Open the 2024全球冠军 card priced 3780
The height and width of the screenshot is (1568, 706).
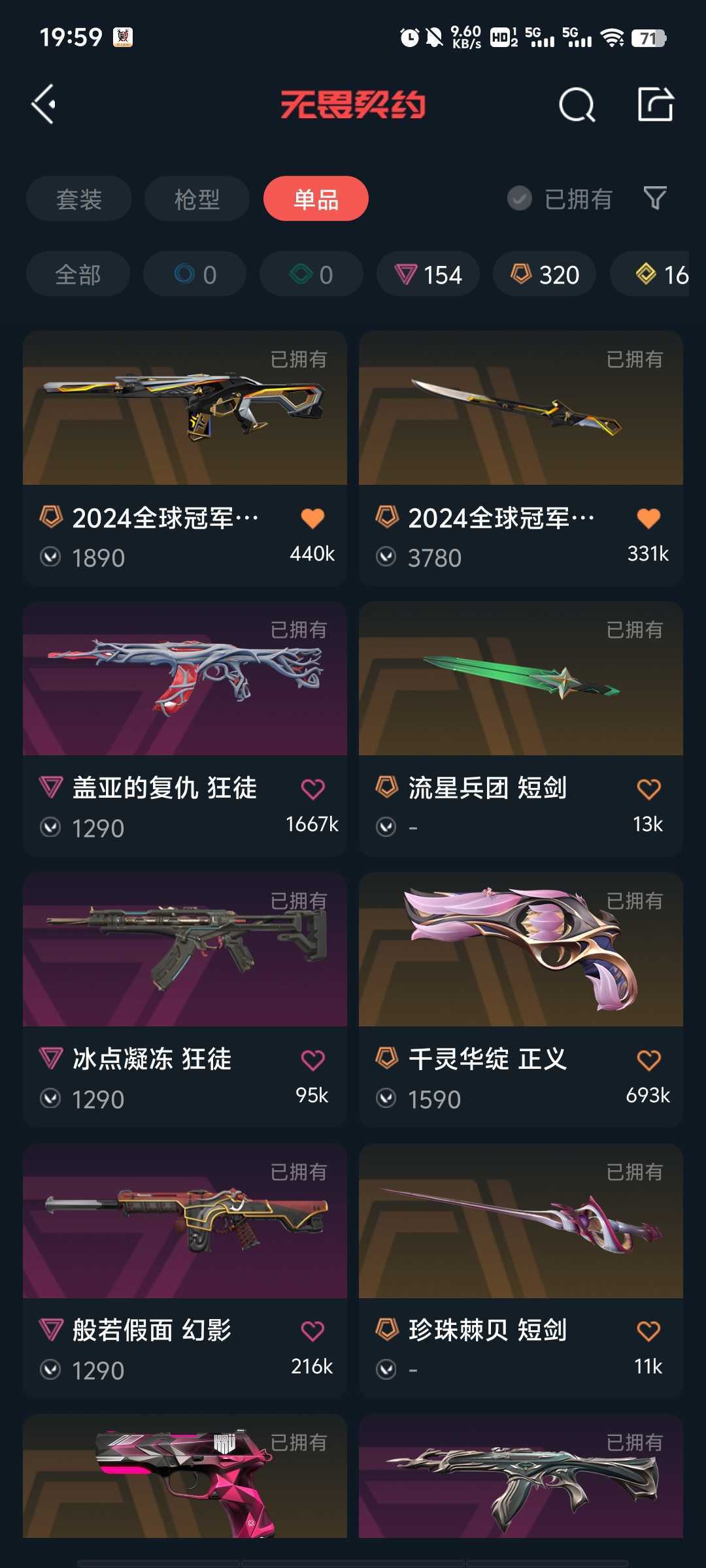(x=521, y=458)
